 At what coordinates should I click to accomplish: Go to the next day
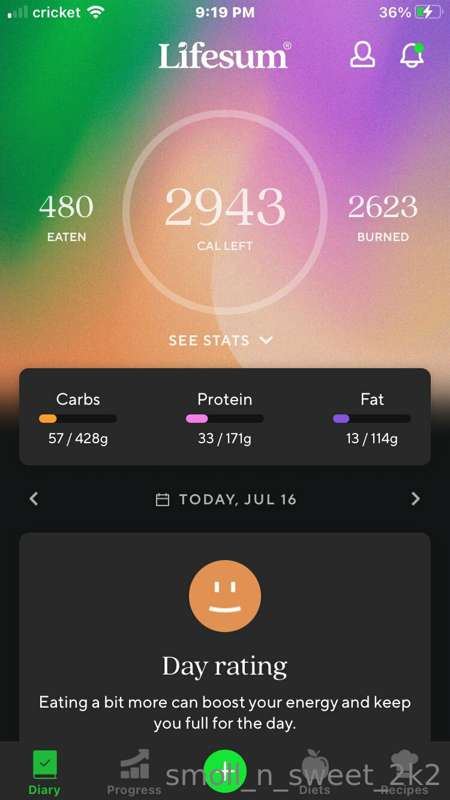416,498
